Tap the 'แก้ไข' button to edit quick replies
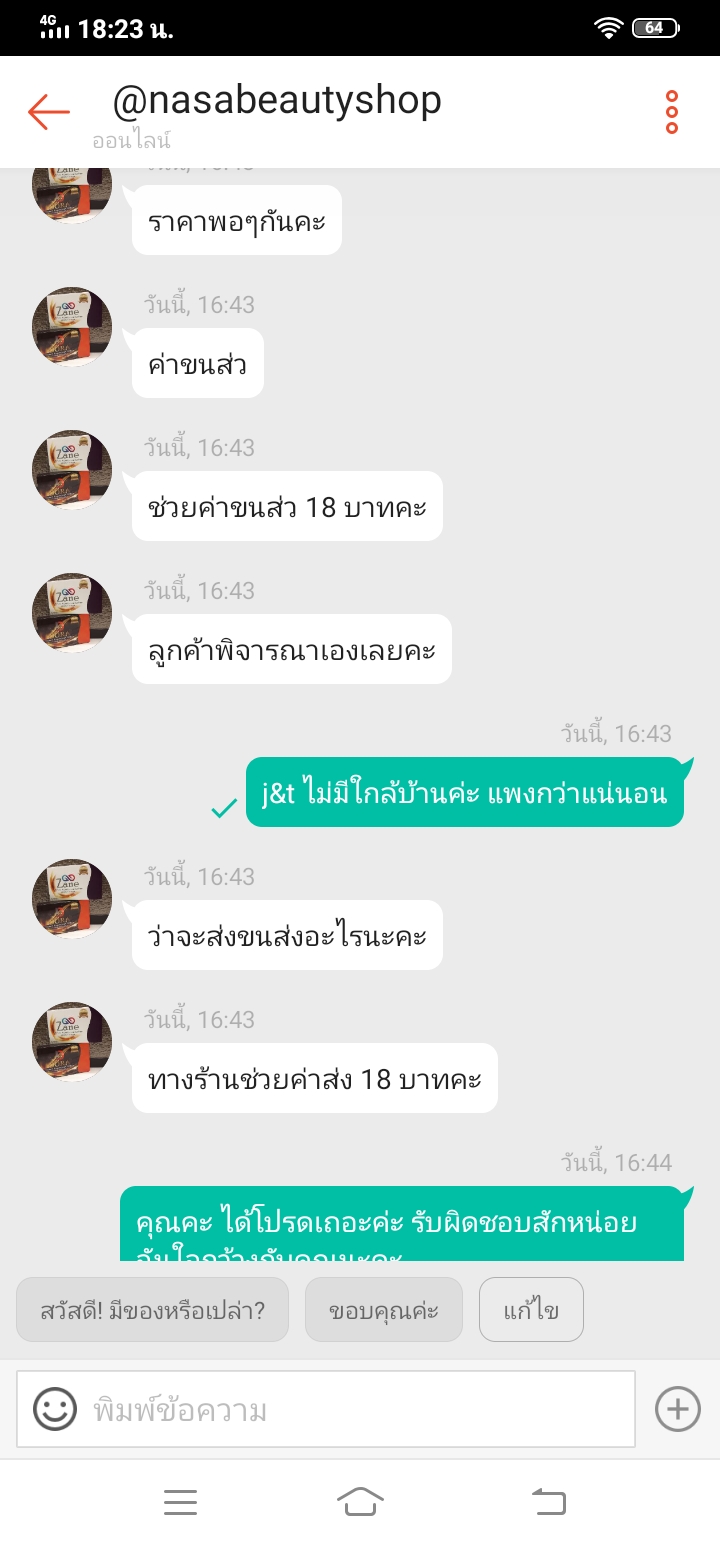The image size is (720, 1544). pyautogui.click(x=531, y=1310)
